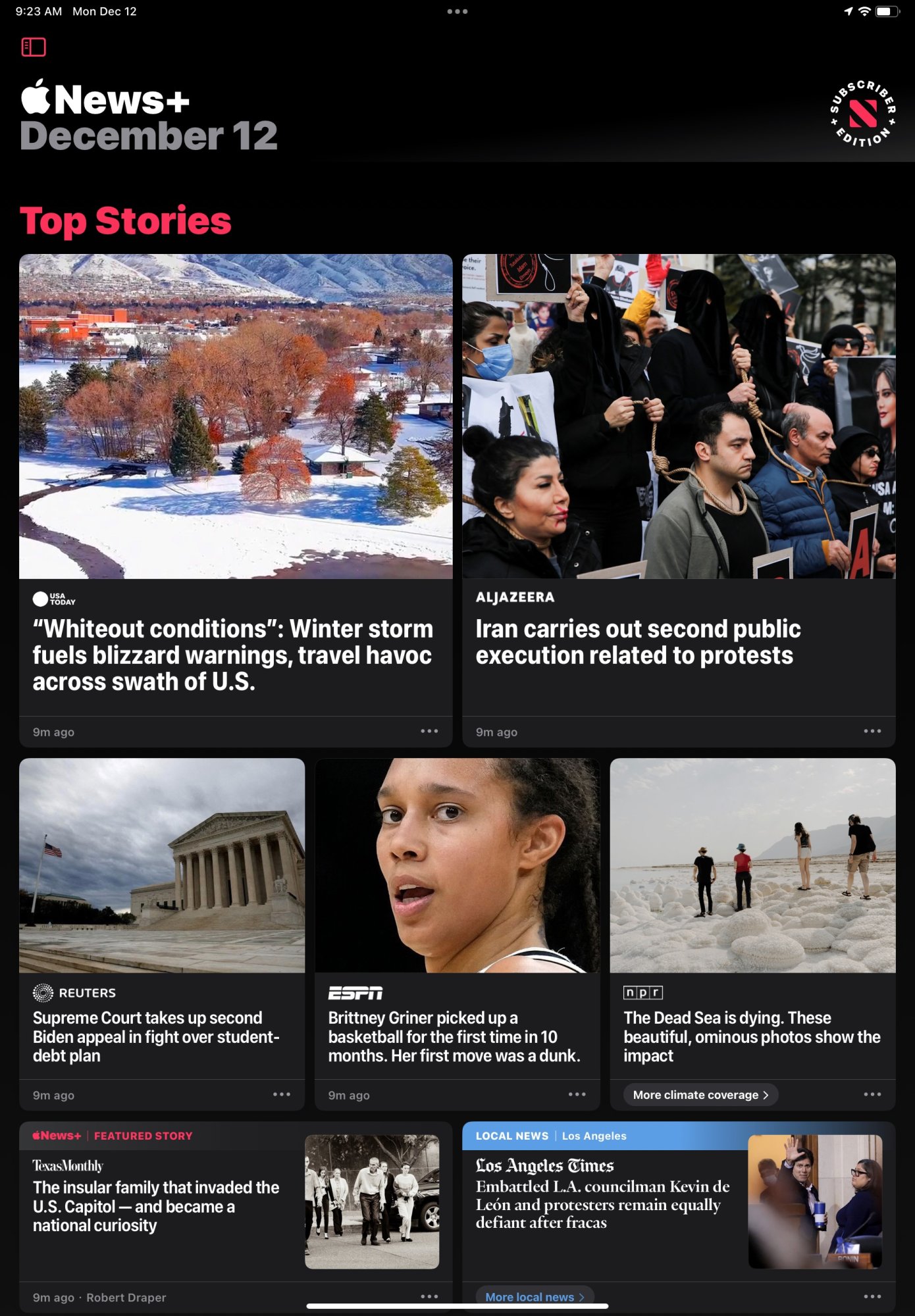The width and height of the screenshot is (915, 1316).
Task: Open NPR's Dead Sea photo story
Action: pyautogui.click(x=751, y=1036)
